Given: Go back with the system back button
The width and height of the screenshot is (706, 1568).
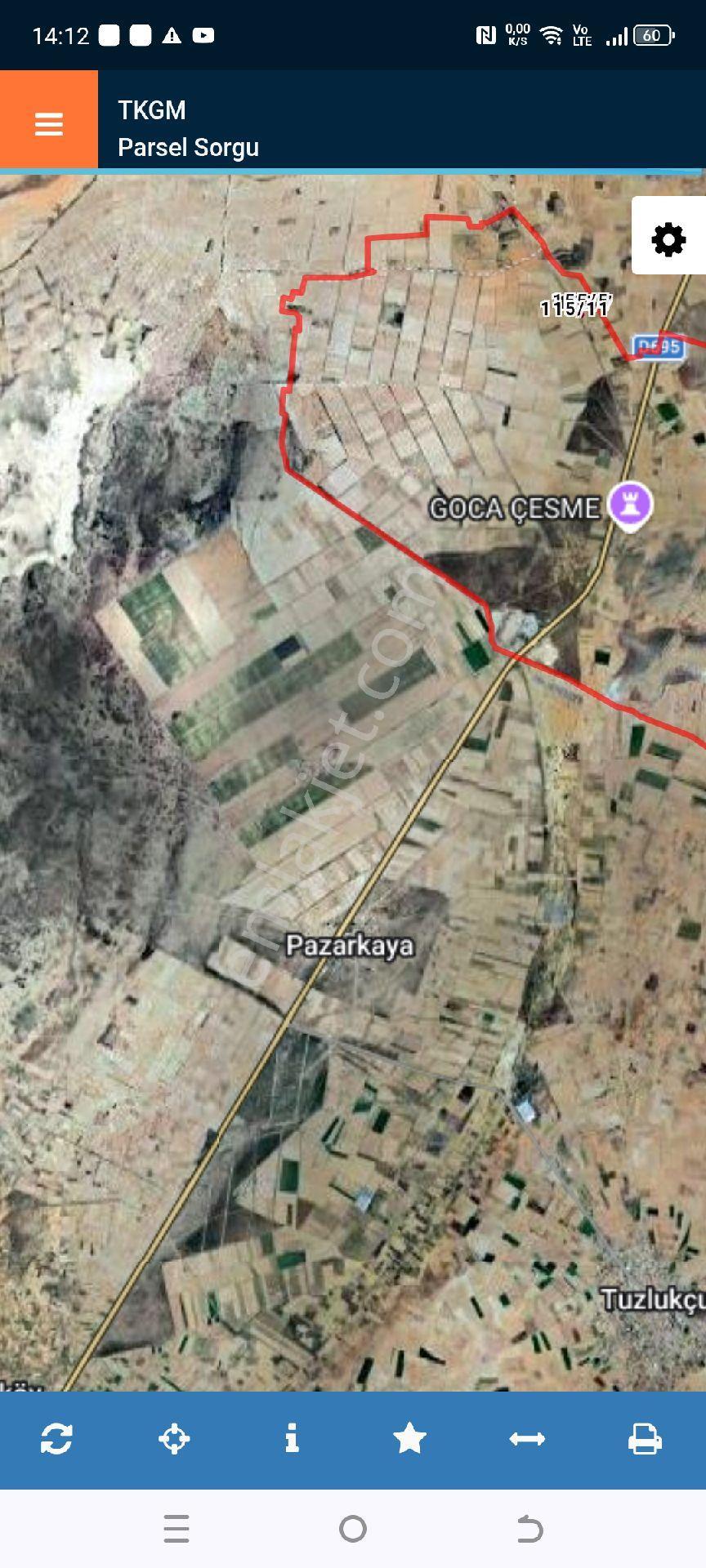Looking at the screenshot, I should (529, 1529).
